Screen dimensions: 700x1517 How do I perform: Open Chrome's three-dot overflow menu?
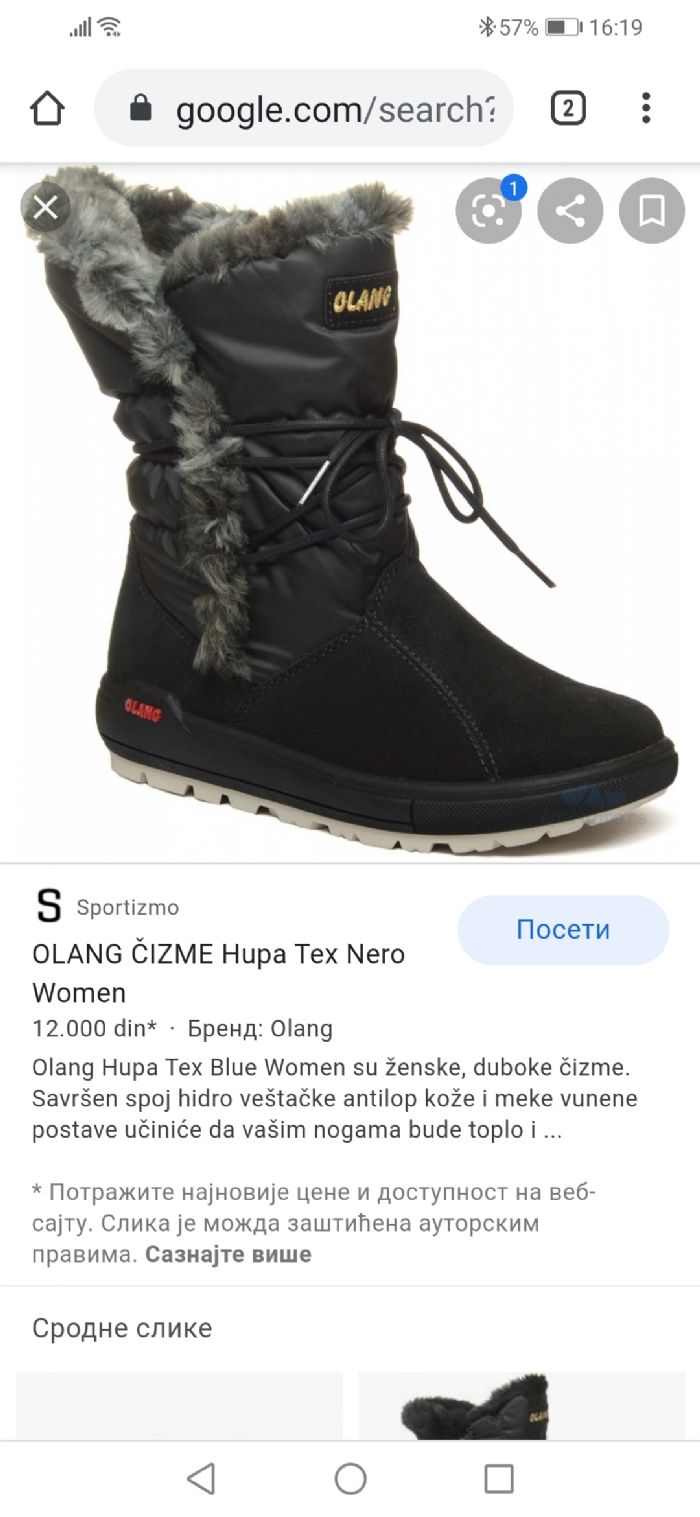coord(647,108)
